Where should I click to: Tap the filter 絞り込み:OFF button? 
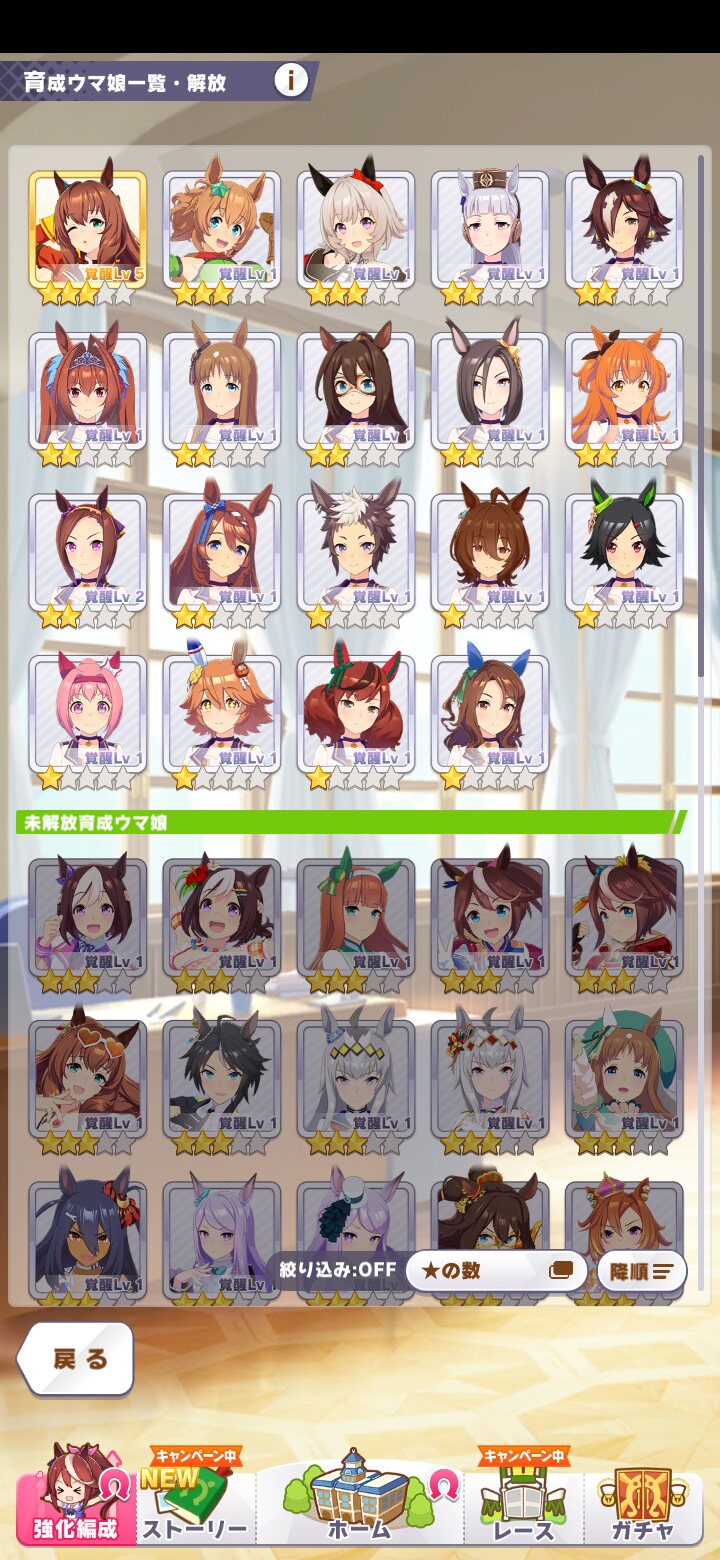[x=338, y=1271]
